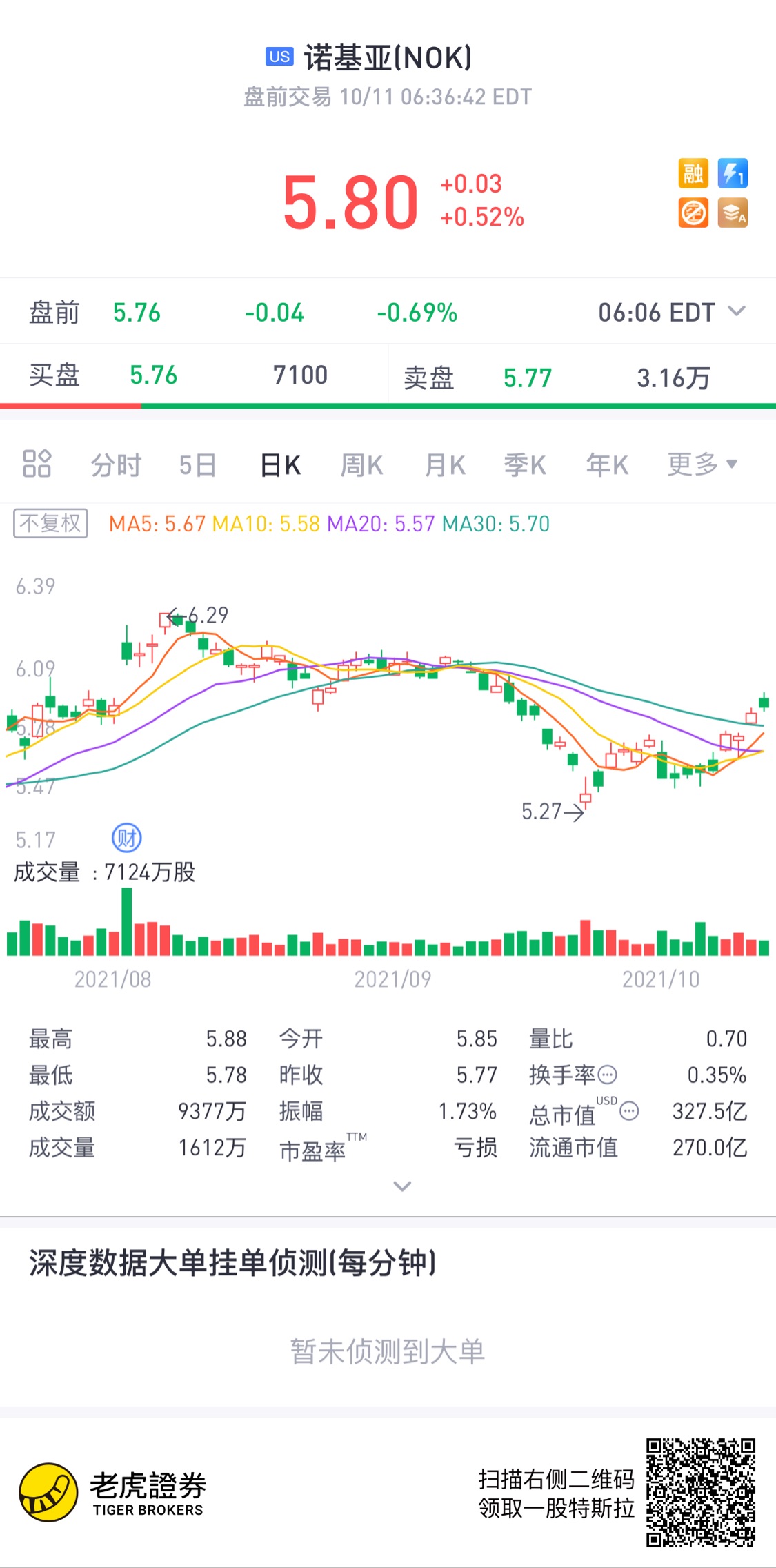Open the 日K chart tab

pyautogui.click(x=281, y=465)
